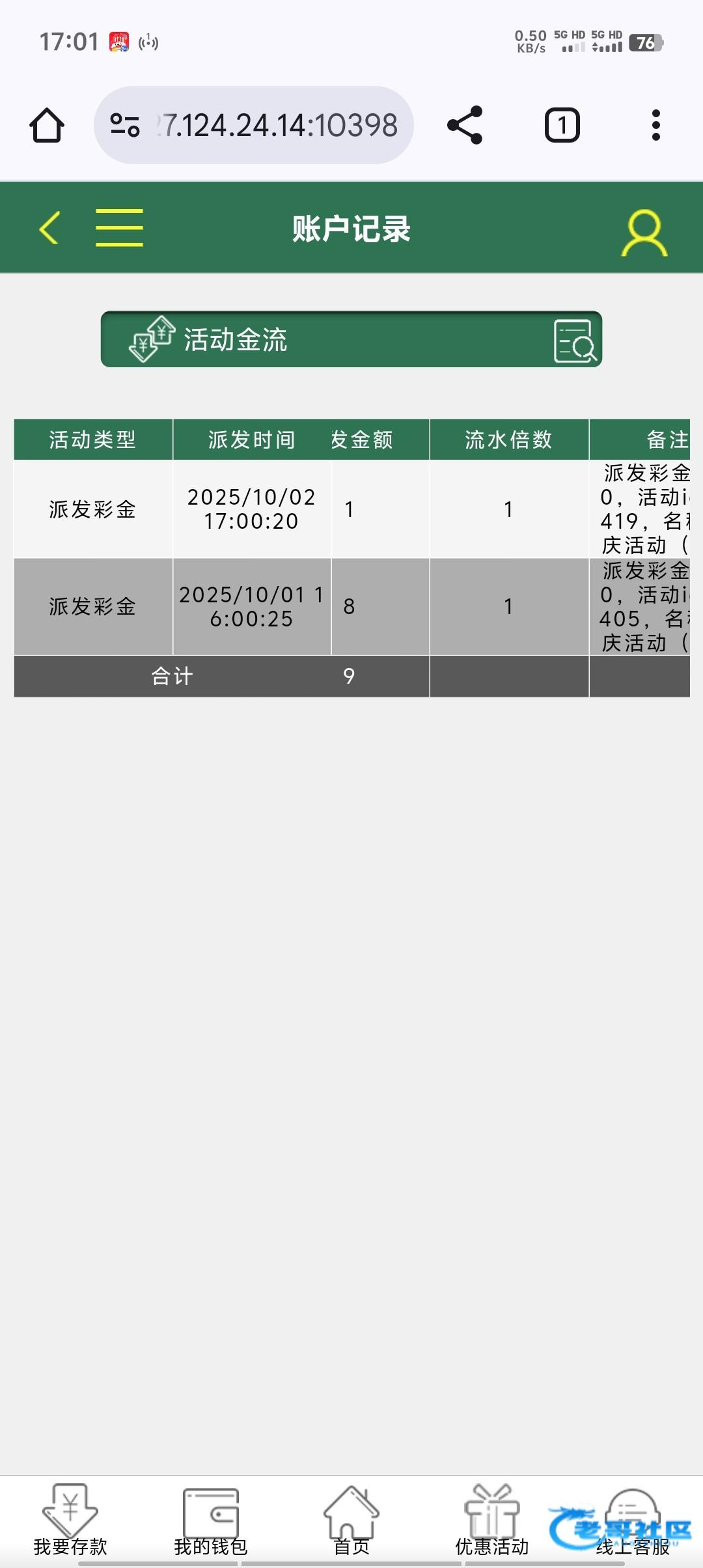Tap the browser home button
Image resolution: width=703 pixels, height=1568 pixels.
point(47,125)
